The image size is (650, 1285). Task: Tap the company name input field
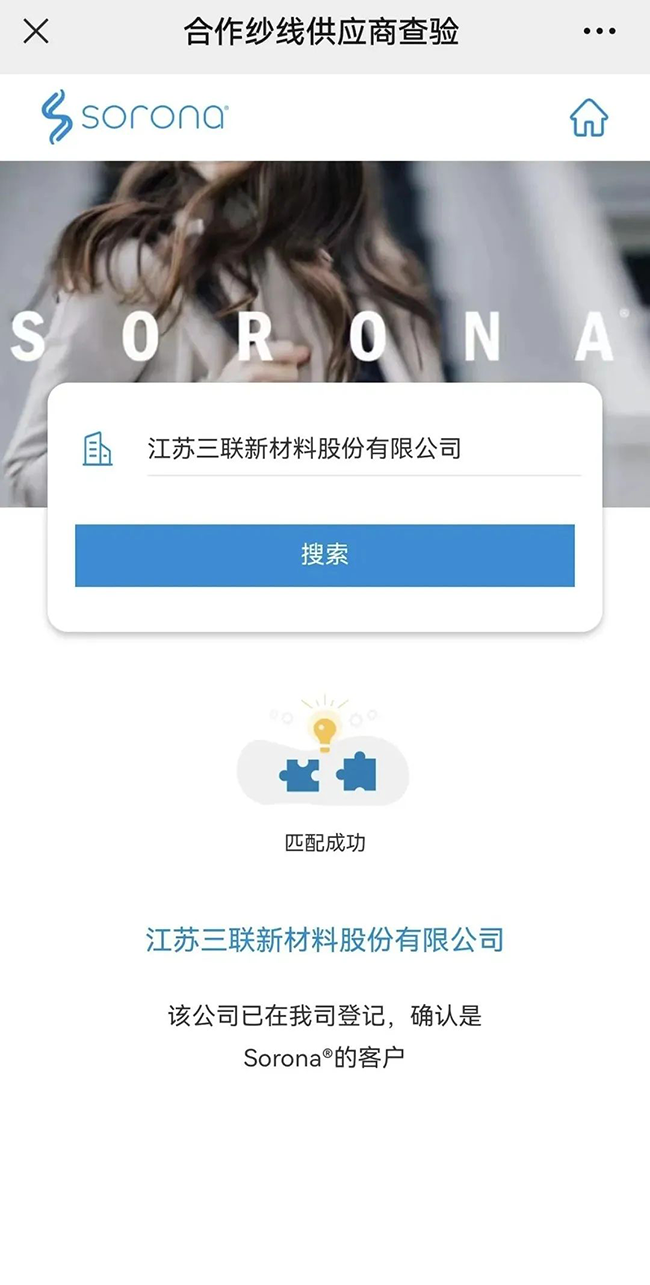coord(362,448)
